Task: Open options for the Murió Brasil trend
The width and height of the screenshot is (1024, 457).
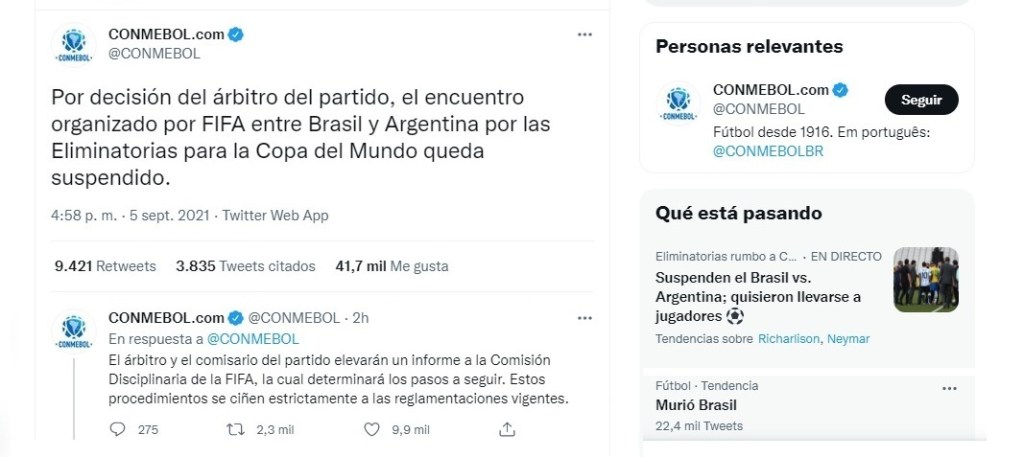Action: click(949, 387)
